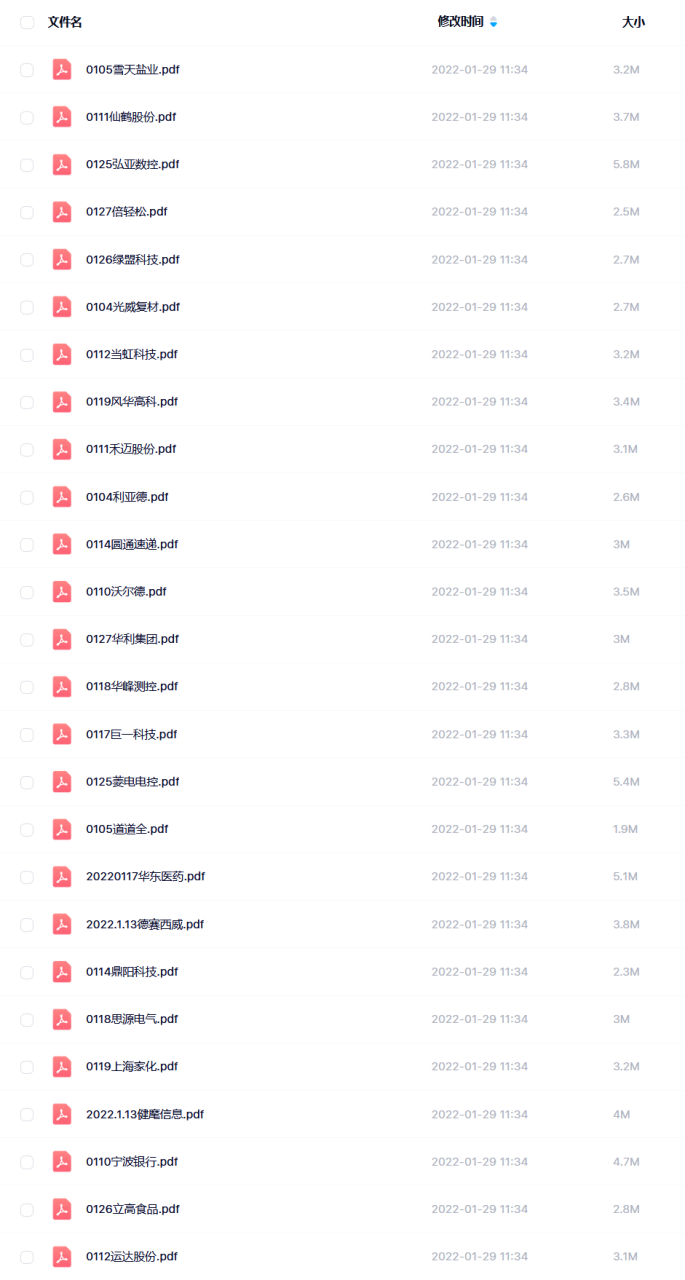
Task: Check the box for 0112当虹科技.pdf
Action: coord(27,354)
